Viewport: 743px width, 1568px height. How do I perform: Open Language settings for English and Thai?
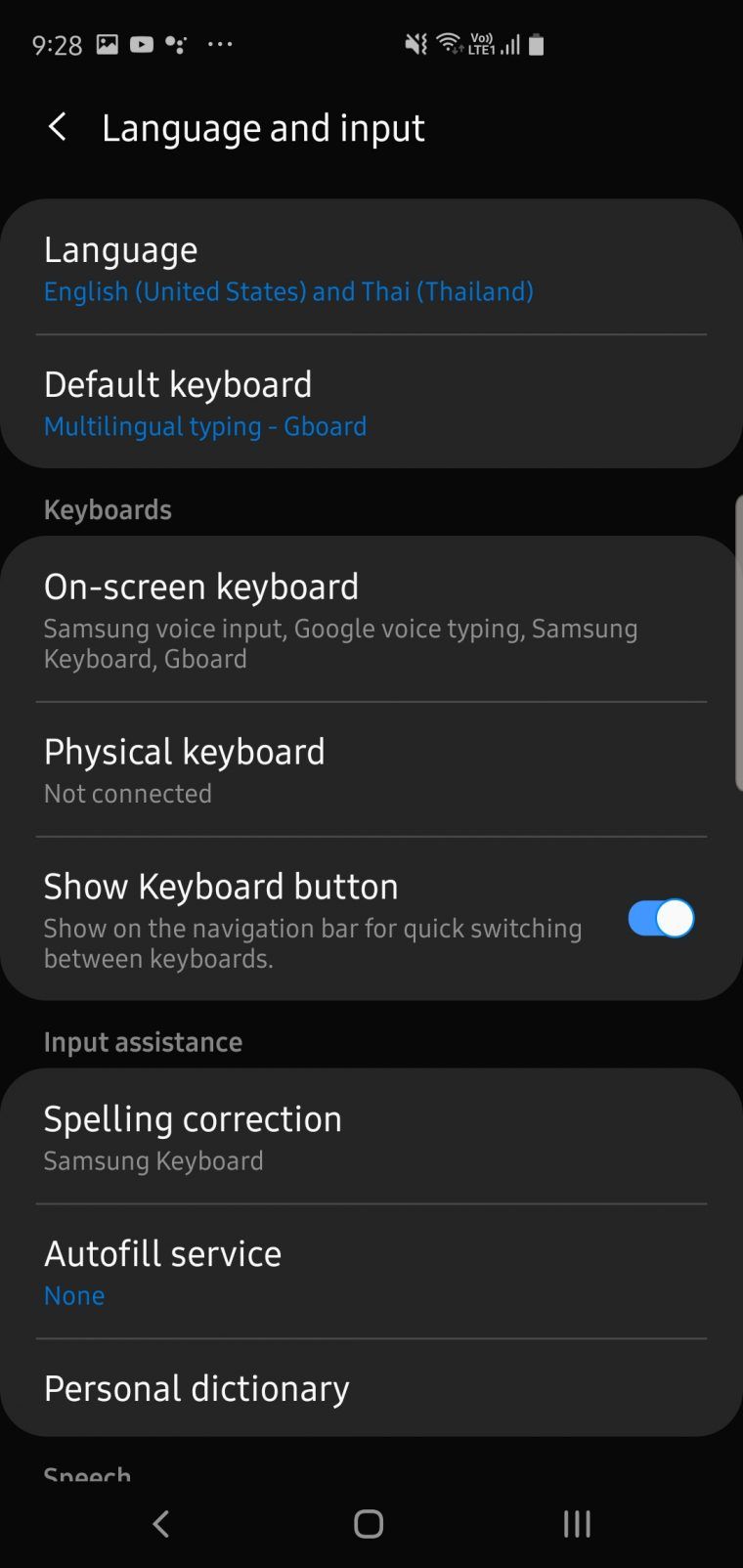coord(371,266)
